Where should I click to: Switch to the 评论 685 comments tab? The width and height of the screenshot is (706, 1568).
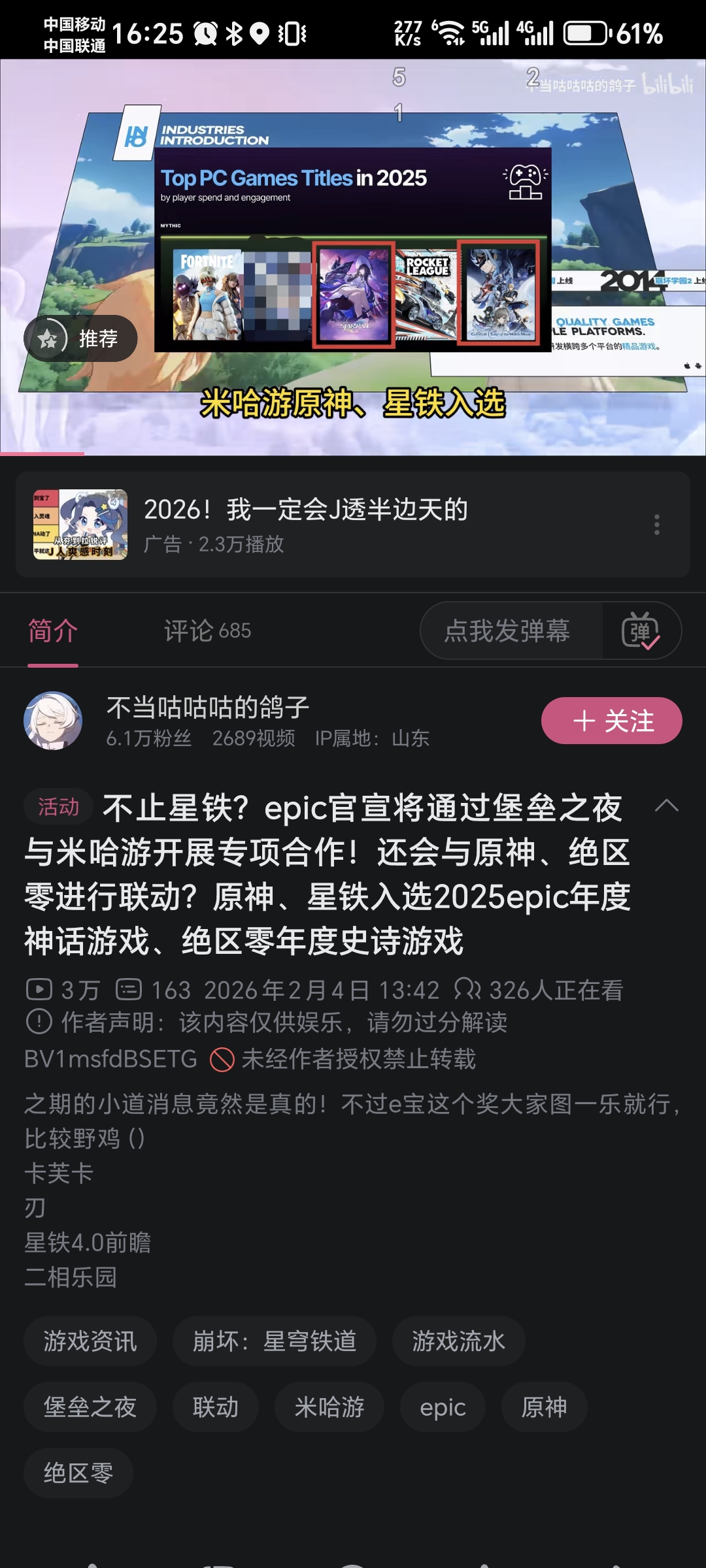pos(207,630)
